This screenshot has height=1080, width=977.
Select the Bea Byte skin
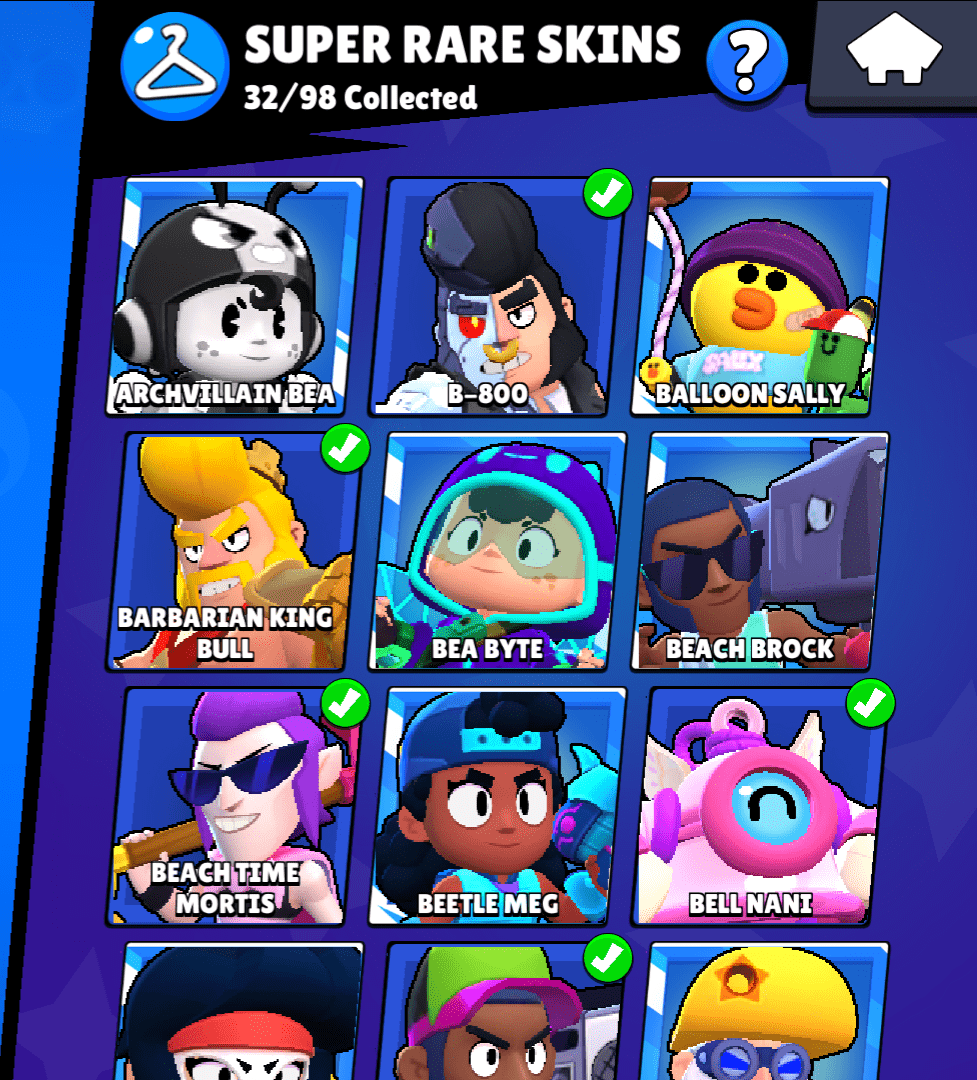(497, 550)
